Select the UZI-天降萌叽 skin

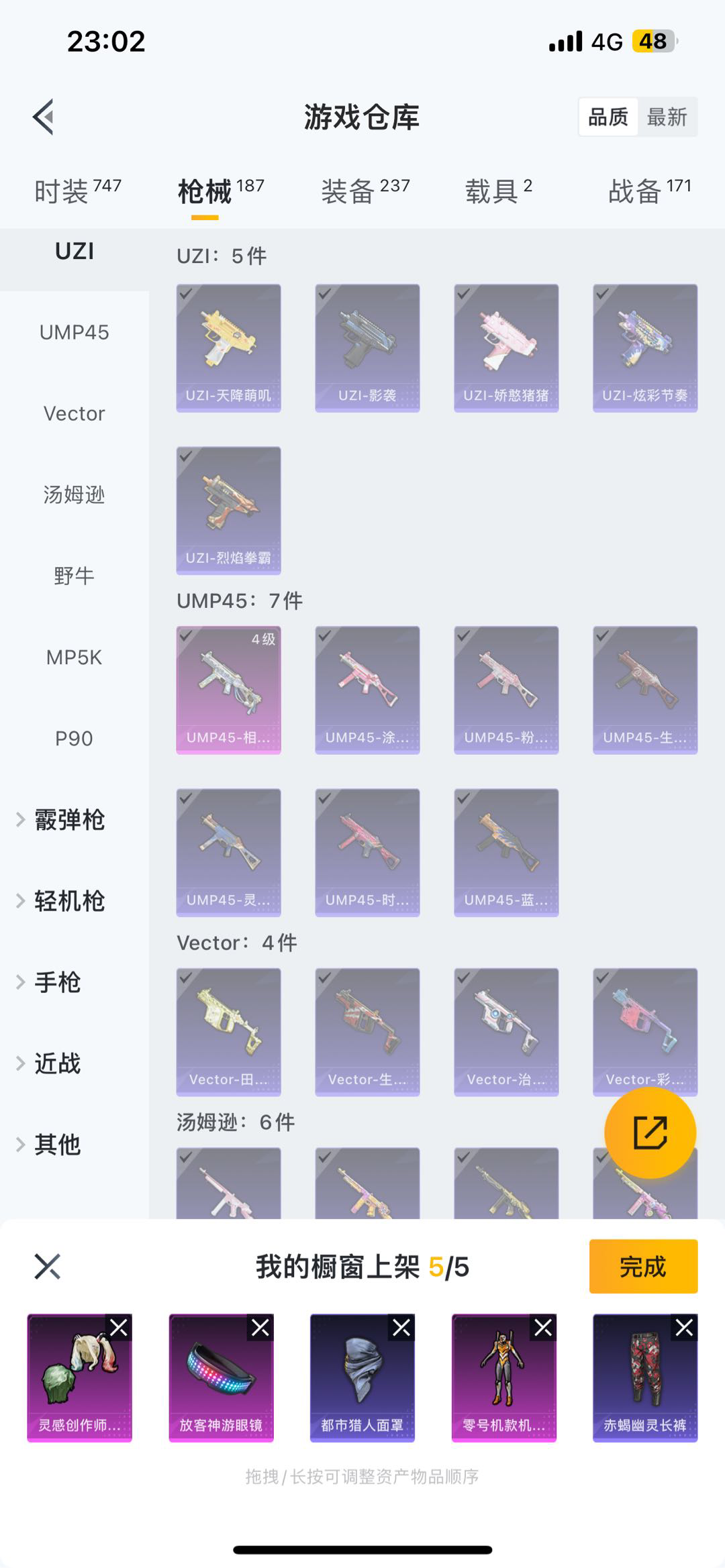[x=228, y=348]
